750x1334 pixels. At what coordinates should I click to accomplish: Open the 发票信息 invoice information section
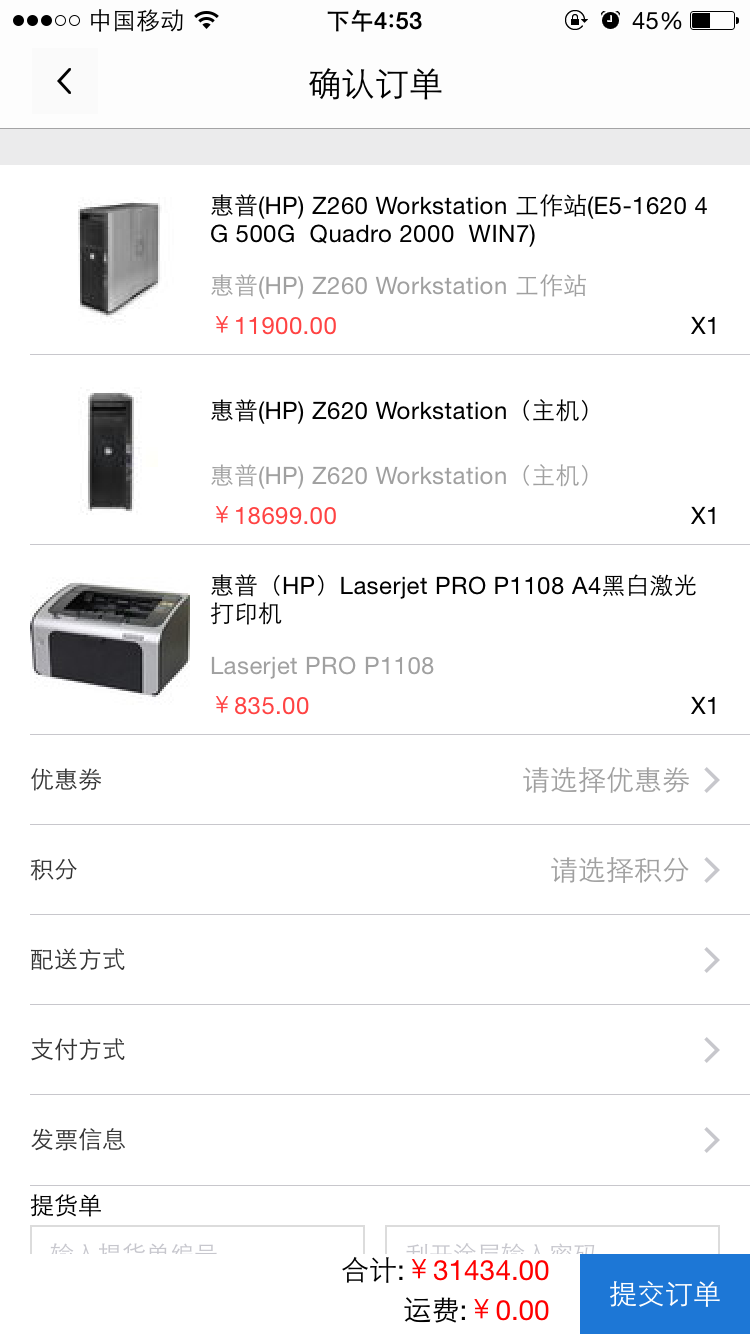[375, 1140]
